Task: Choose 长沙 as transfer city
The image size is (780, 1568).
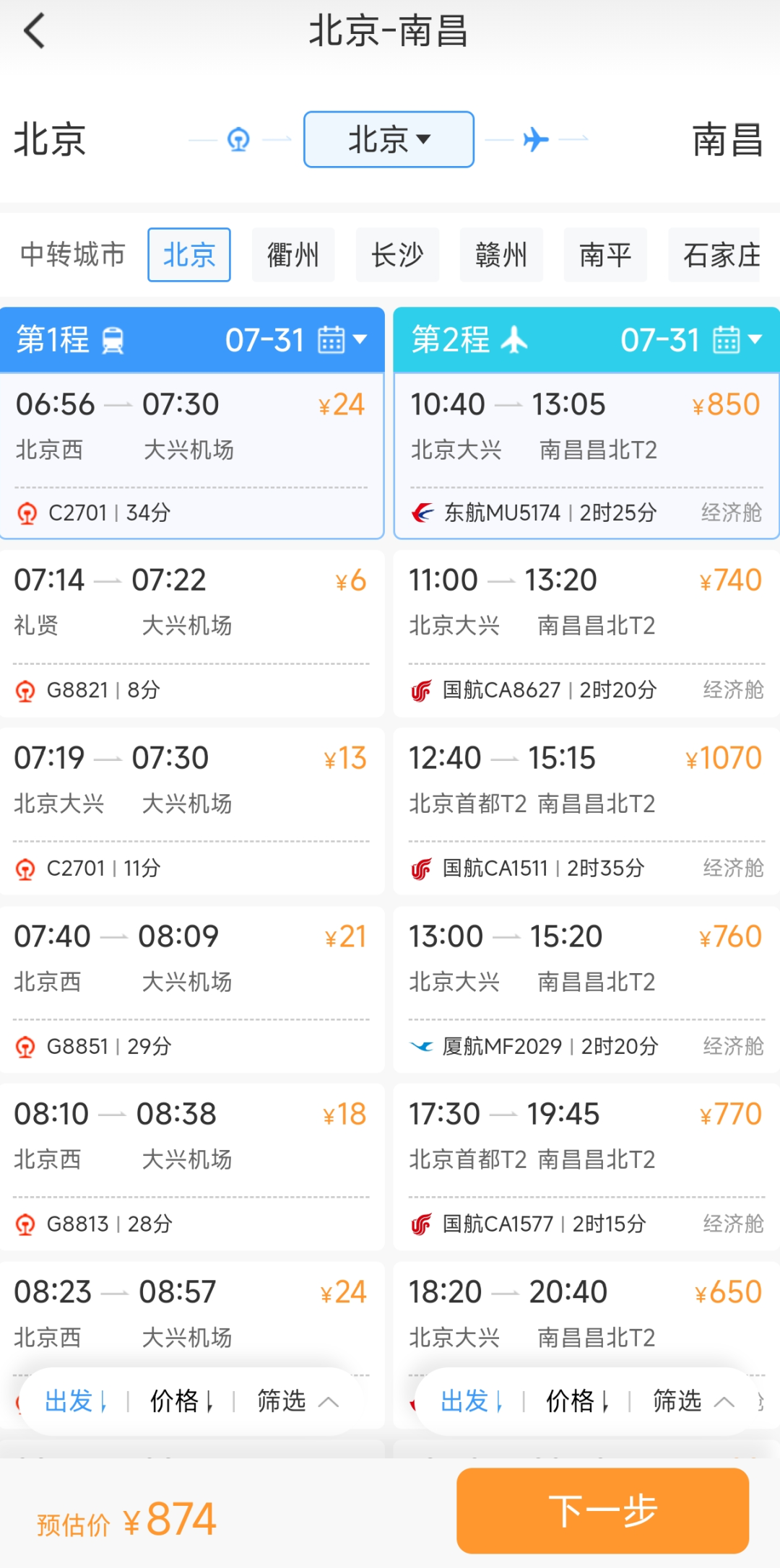Action: 397,255
